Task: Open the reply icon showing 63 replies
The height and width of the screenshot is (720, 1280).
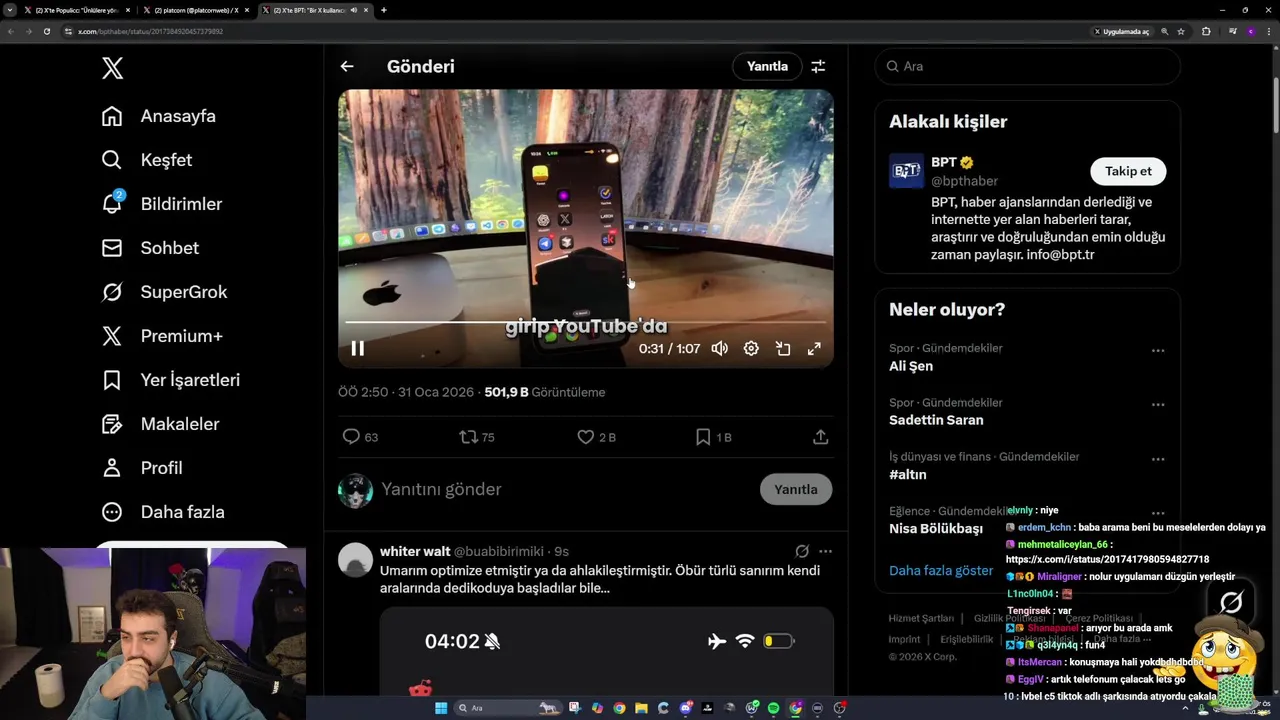Action: pyautogui.click(x=351, y=437)
